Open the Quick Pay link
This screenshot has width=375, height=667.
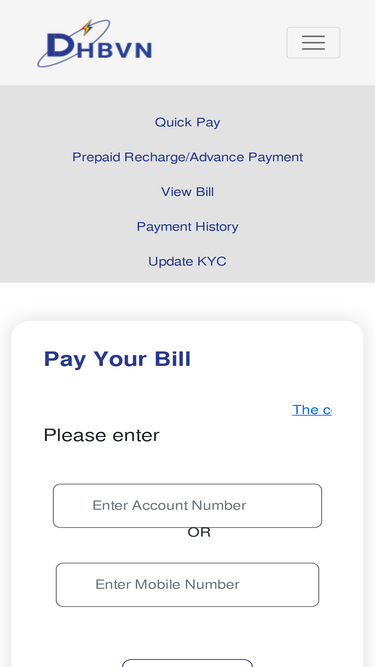point(188,122)
